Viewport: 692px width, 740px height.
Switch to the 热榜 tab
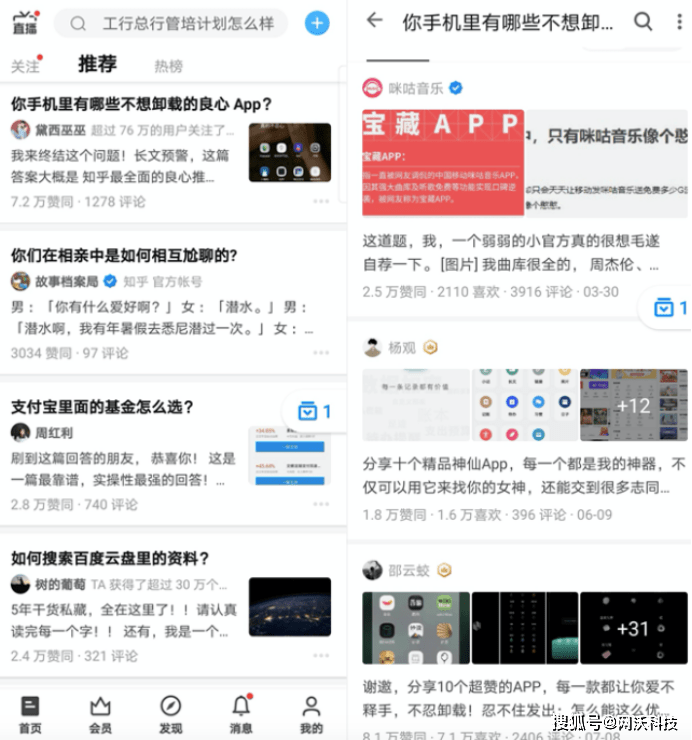168,66
